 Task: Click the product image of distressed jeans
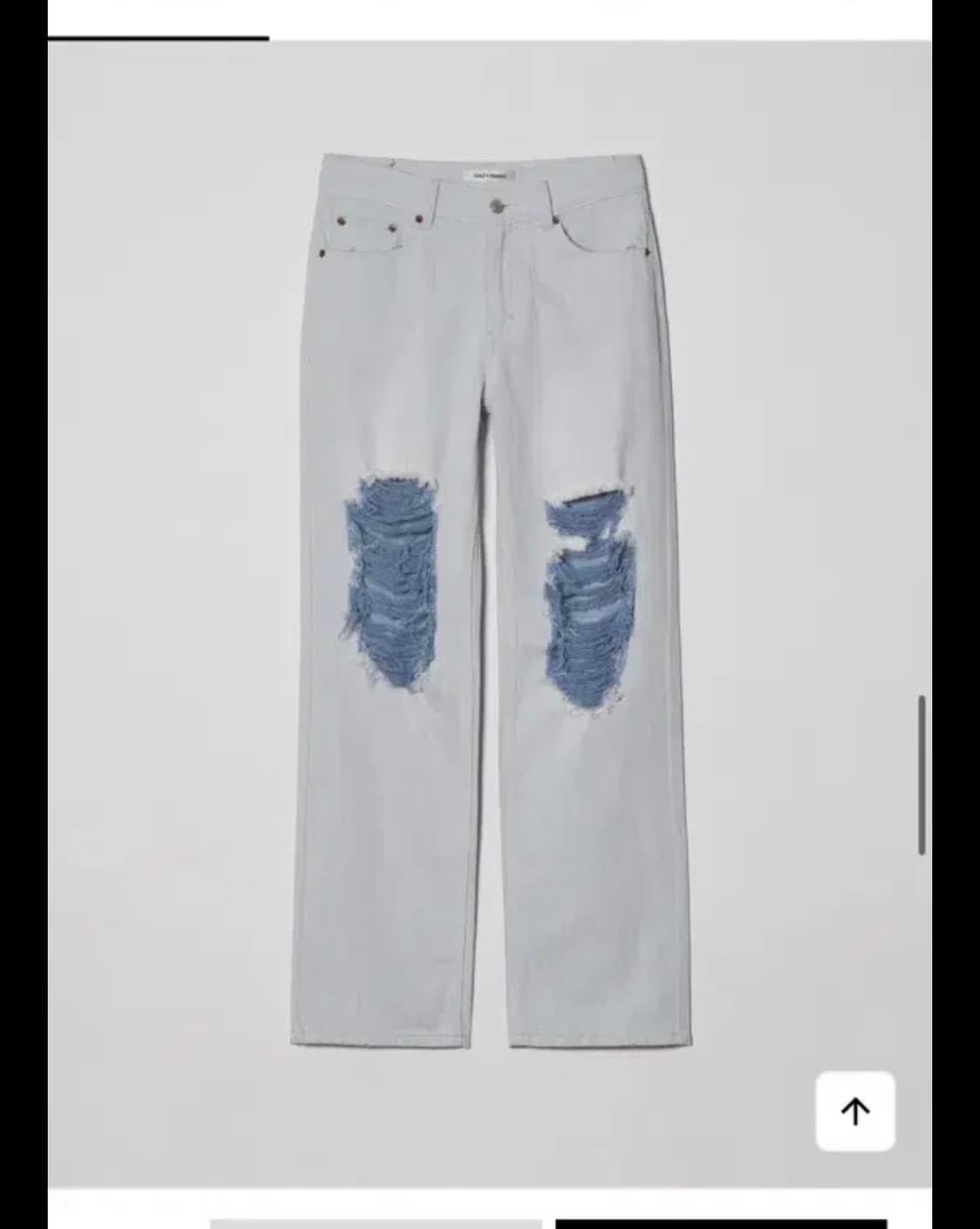488,610
